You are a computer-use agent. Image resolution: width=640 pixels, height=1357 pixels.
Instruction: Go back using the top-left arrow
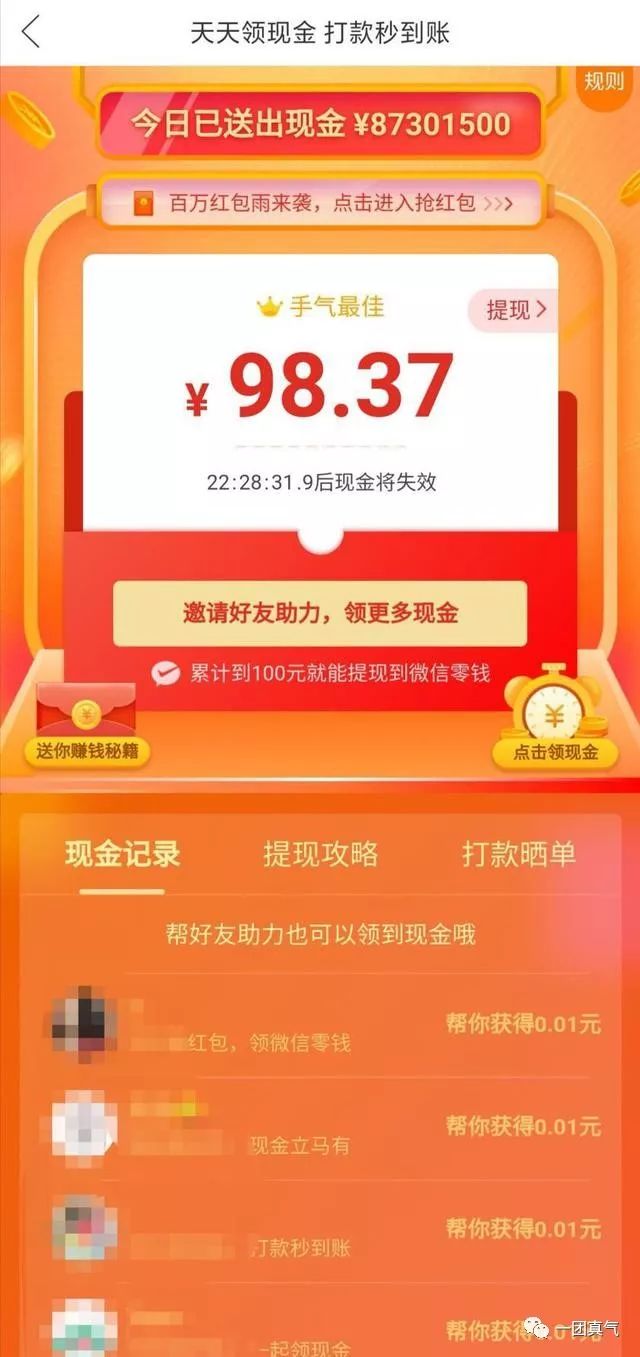32,32
